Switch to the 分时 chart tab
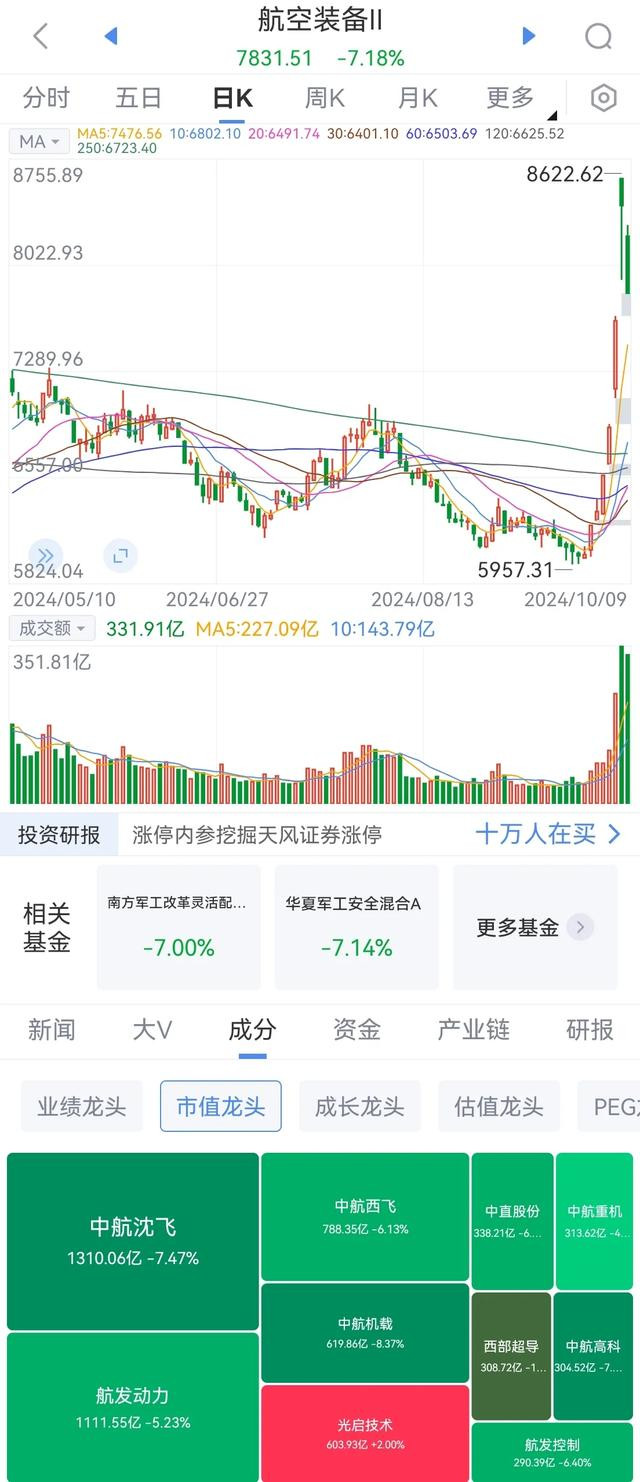 46,98
